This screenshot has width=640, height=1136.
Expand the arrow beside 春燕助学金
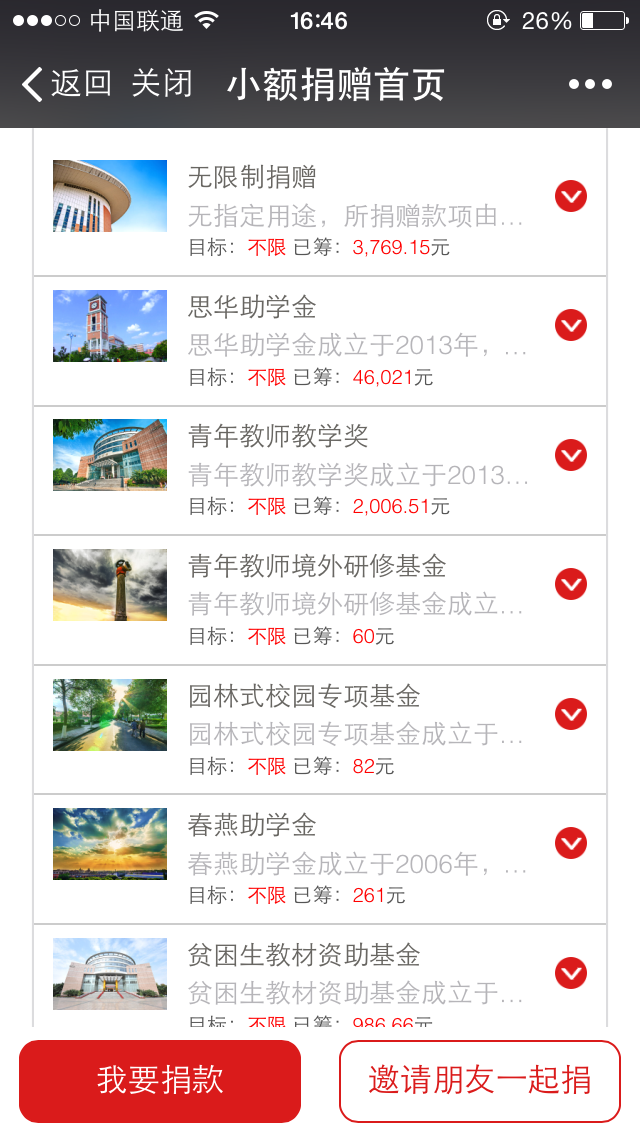pos(571,843)
